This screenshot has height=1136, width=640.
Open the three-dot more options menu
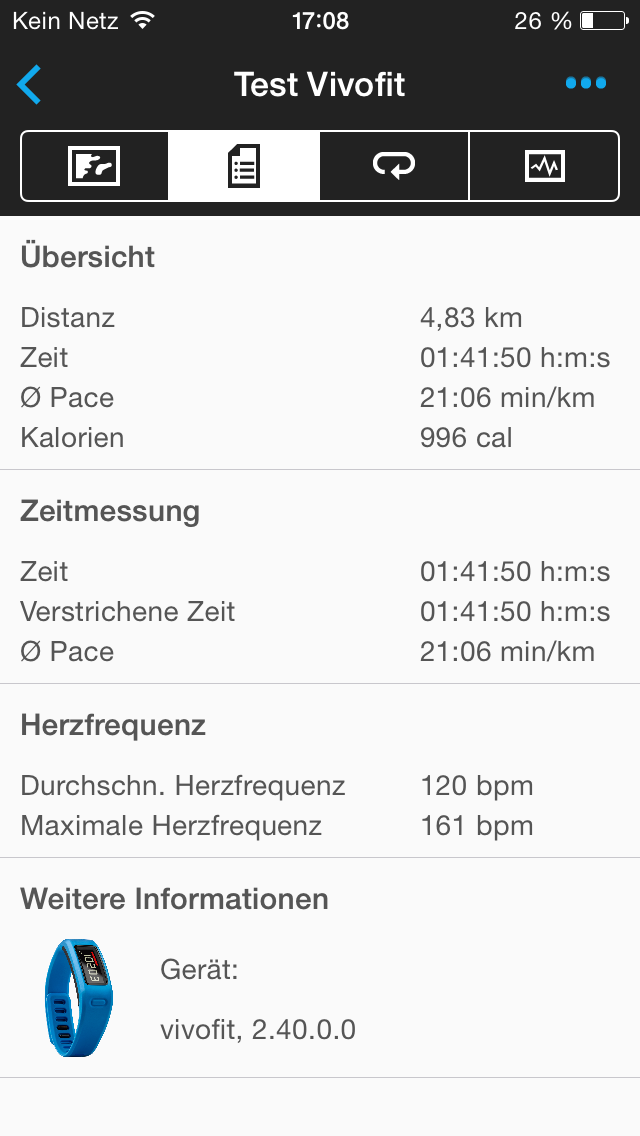(x=586, y=84)
